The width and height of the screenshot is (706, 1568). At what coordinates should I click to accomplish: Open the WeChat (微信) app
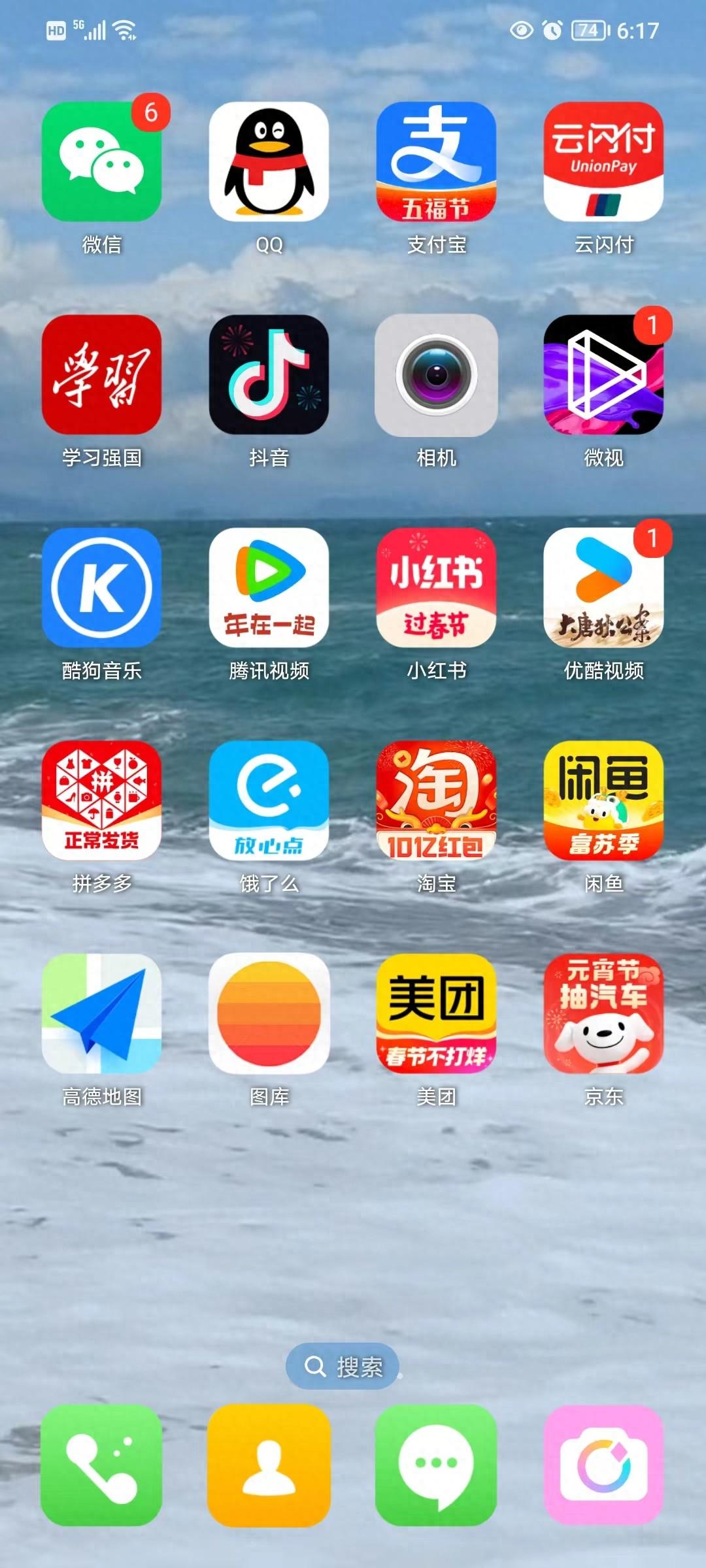pyautogui.click(x=101, y=162)
